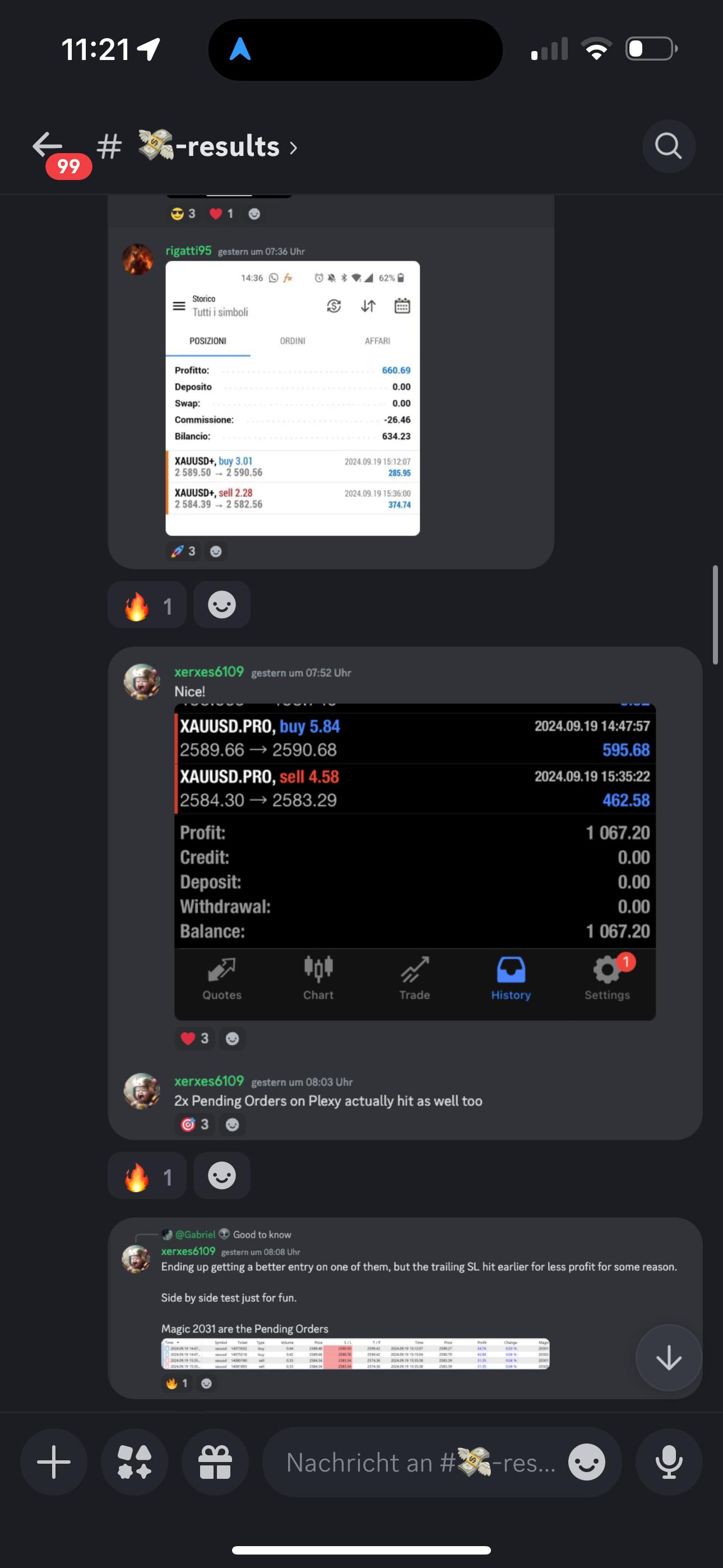Viewport: 723px width, 1568px height.
Task: Open the apps launcher button
Action: click(135, 1461)
